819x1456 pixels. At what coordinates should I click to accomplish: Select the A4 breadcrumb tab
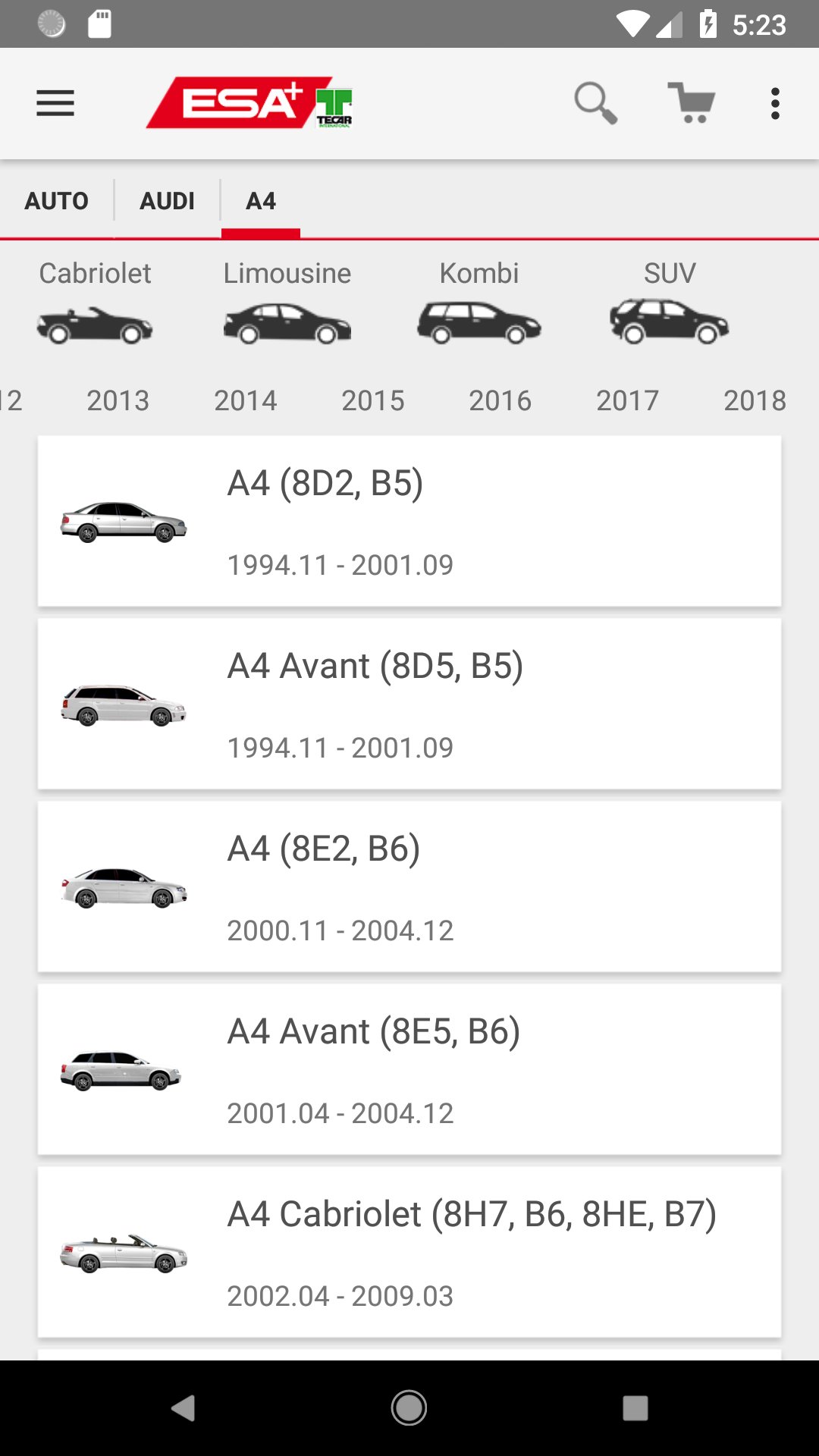point(261,201)
